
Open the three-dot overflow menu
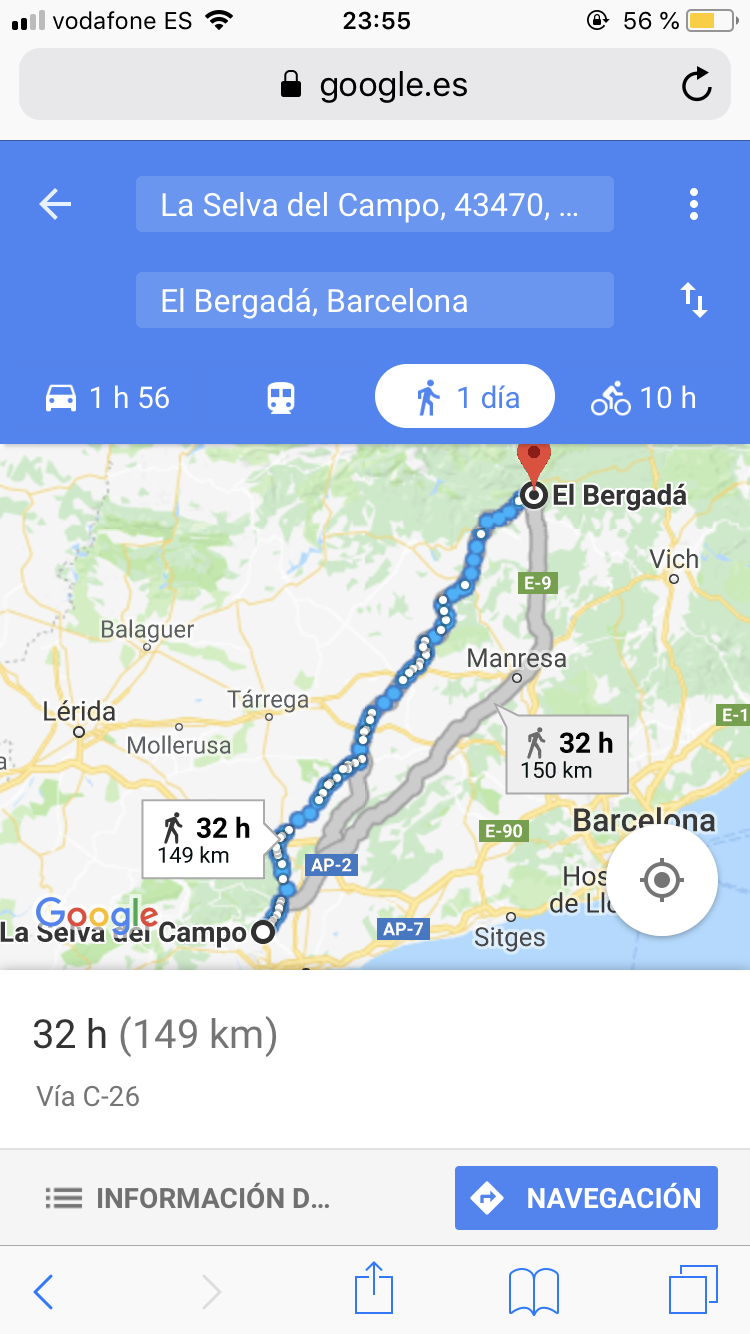(x=694, y=203)
